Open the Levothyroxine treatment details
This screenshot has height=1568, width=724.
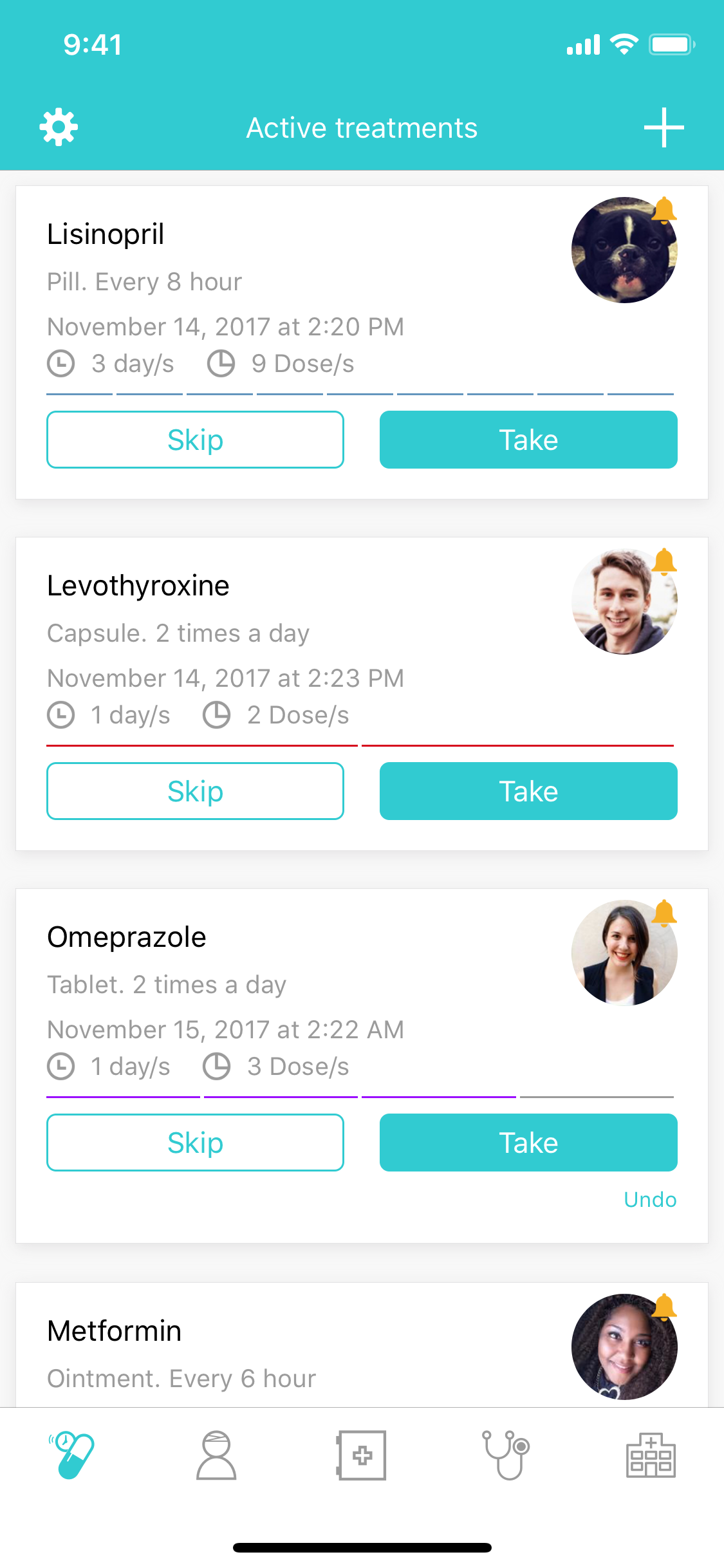[x=362, y=694]
